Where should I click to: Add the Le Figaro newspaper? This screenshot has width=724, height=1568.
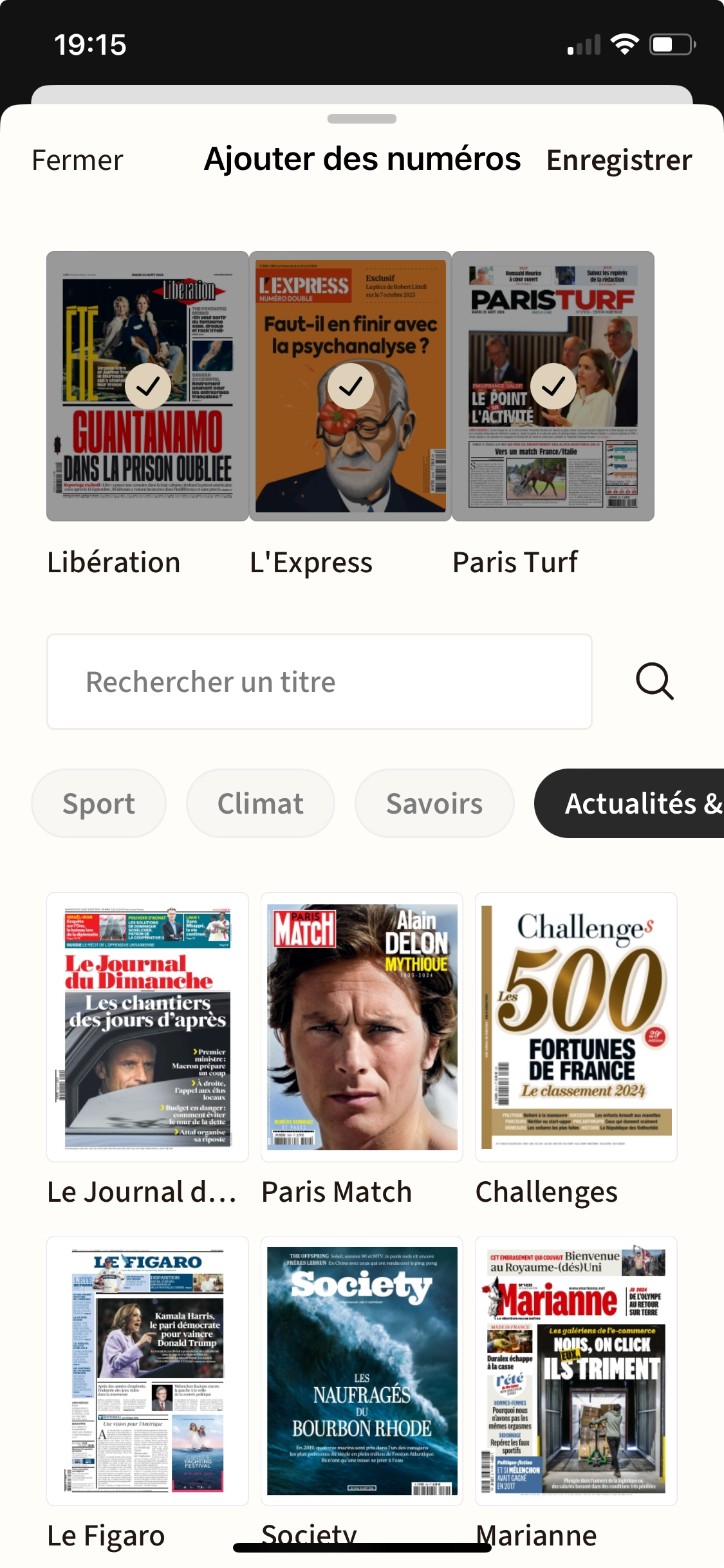(147, 1370)
